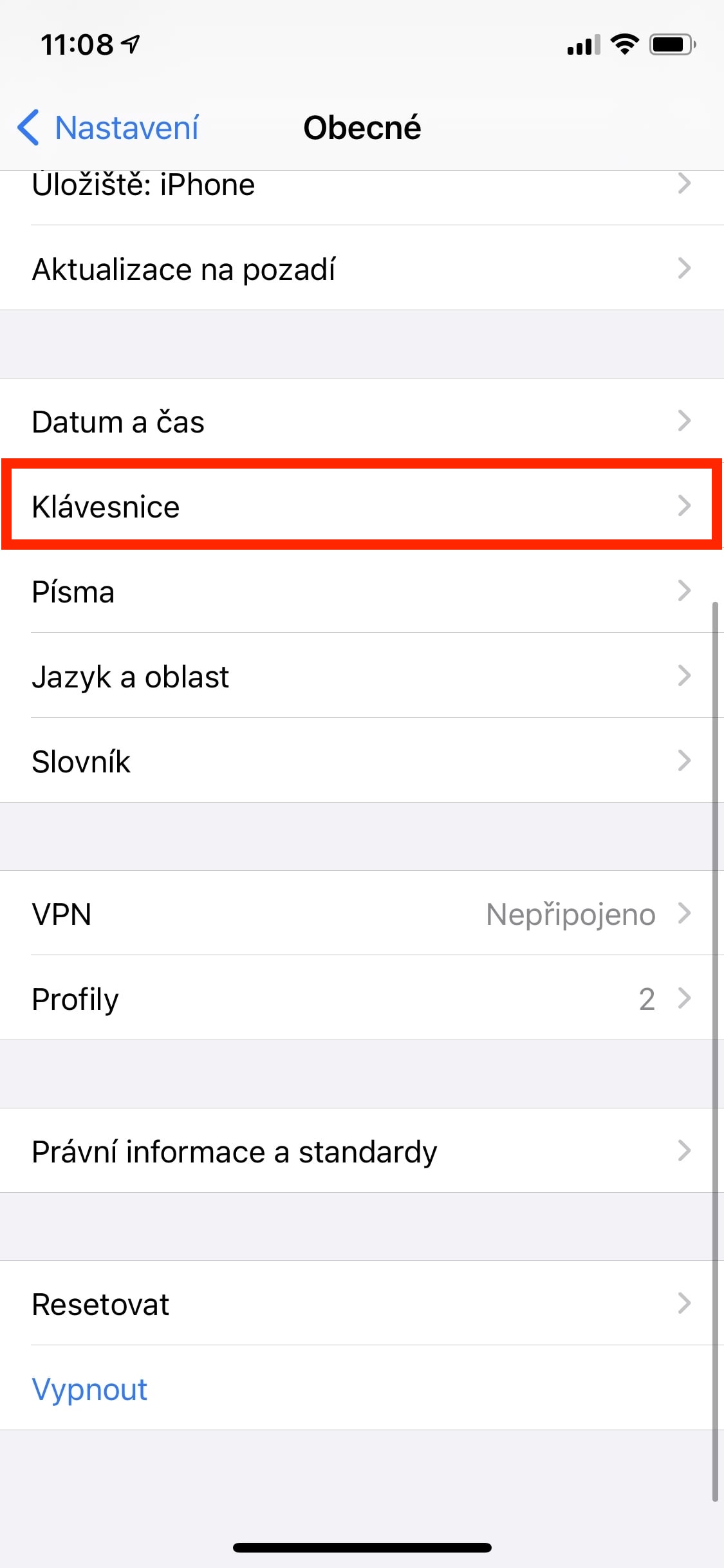Open Datum a čas settings

point(360,422)
